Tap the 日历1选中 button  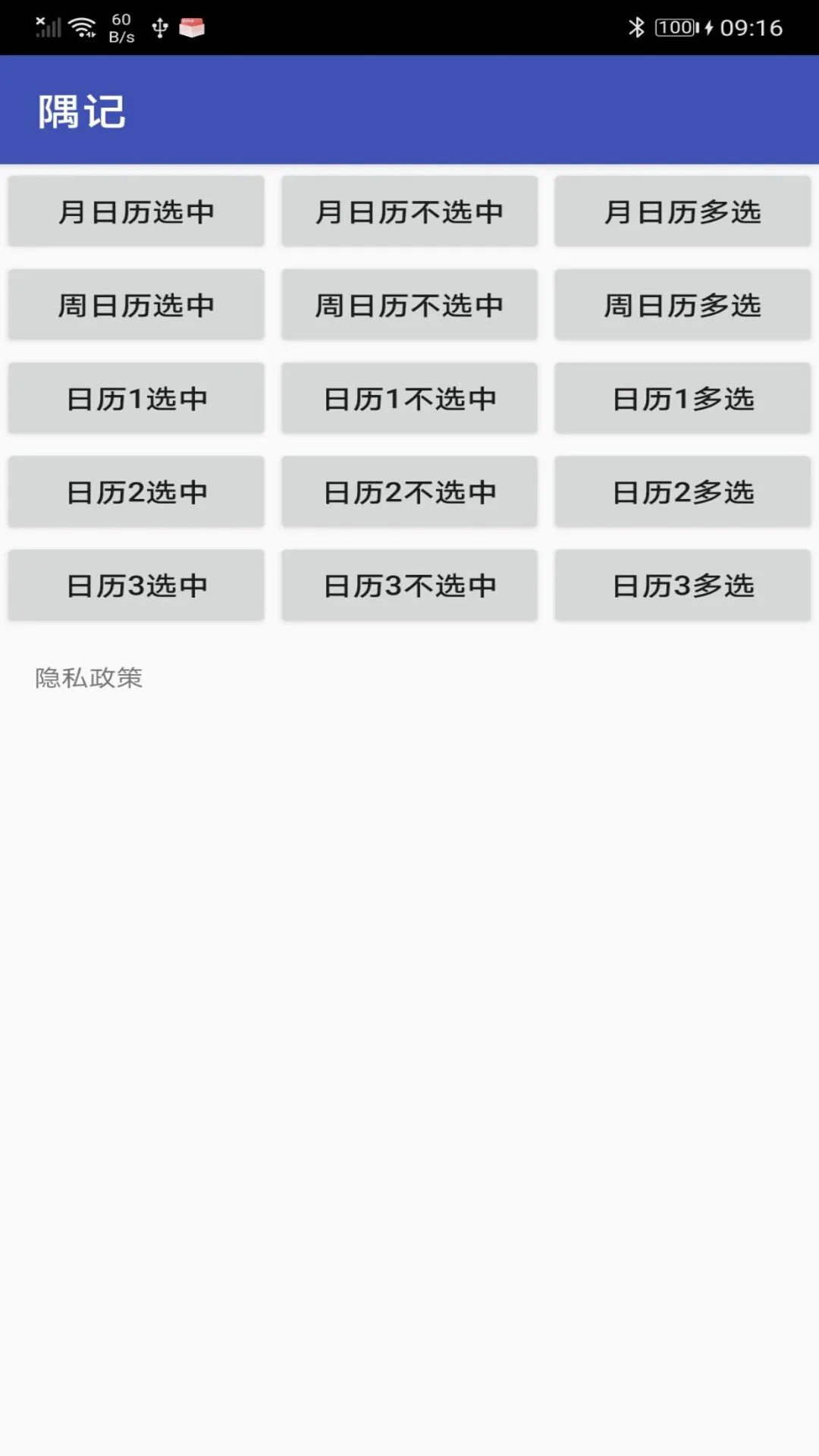click(x=136, y=398)
